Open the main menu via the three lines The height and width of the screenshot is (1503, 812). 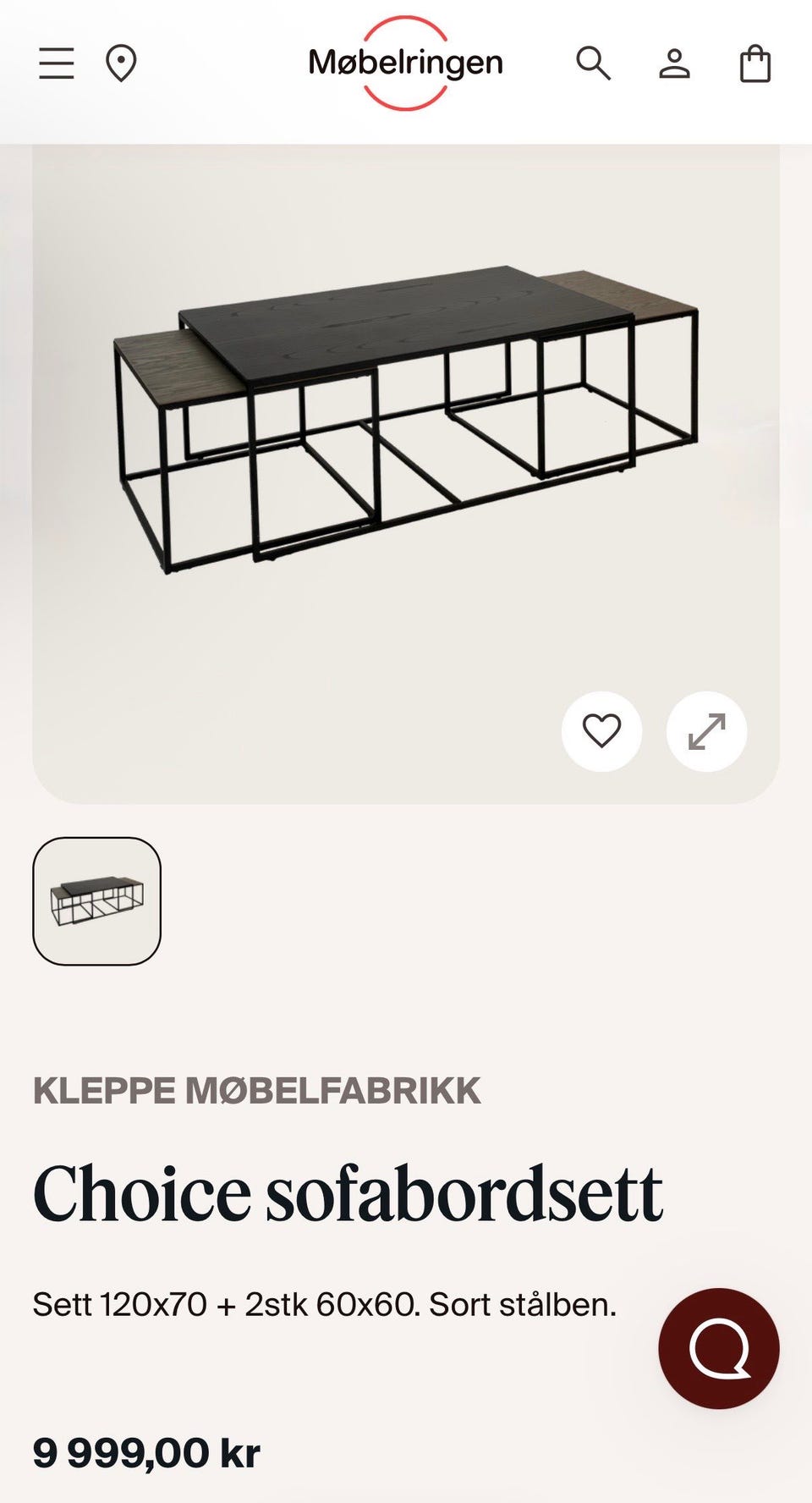click(x=56, y=62)
